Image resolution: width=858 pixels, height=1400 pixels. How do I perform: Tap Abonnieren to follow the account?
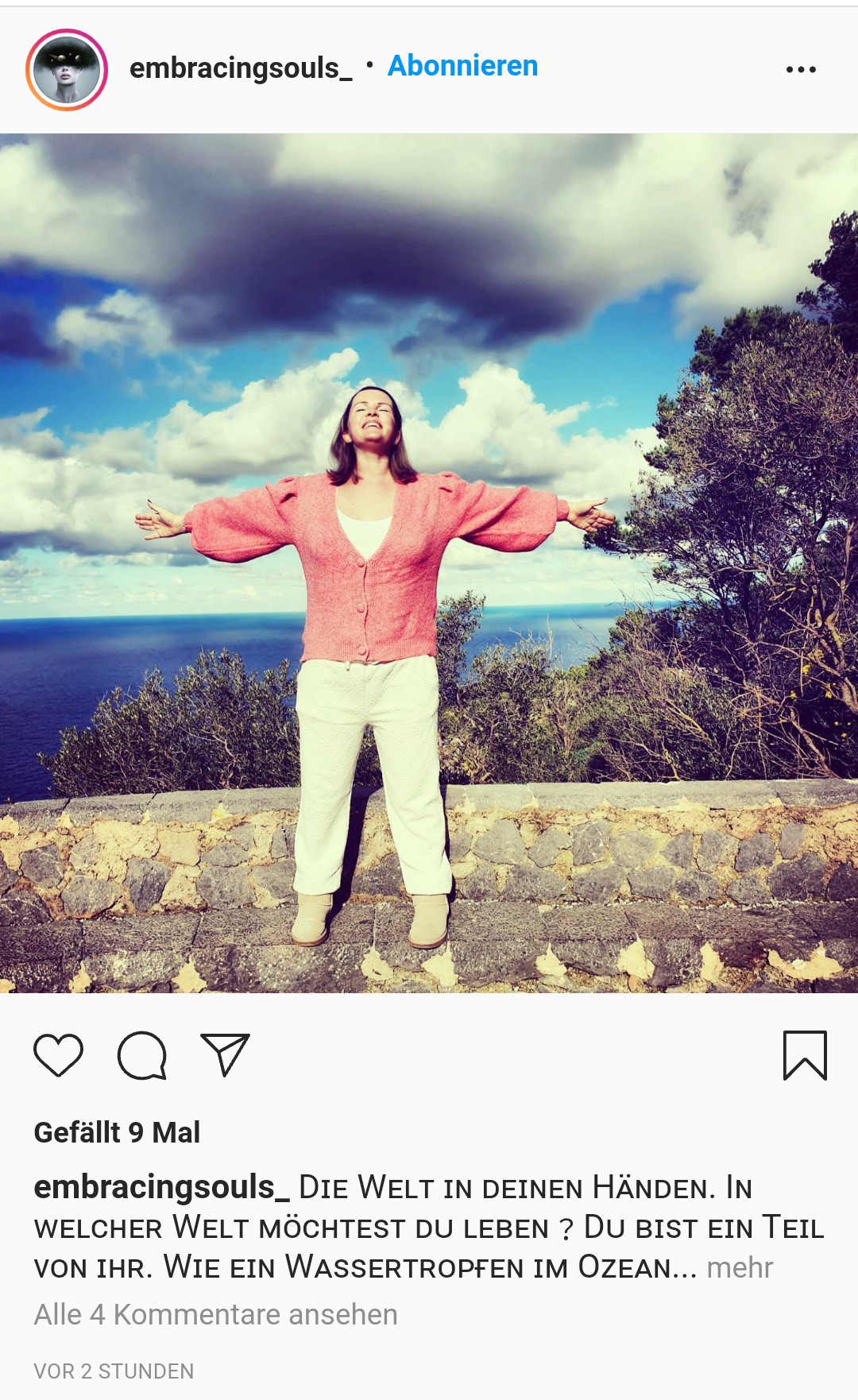tap(462, 66)
